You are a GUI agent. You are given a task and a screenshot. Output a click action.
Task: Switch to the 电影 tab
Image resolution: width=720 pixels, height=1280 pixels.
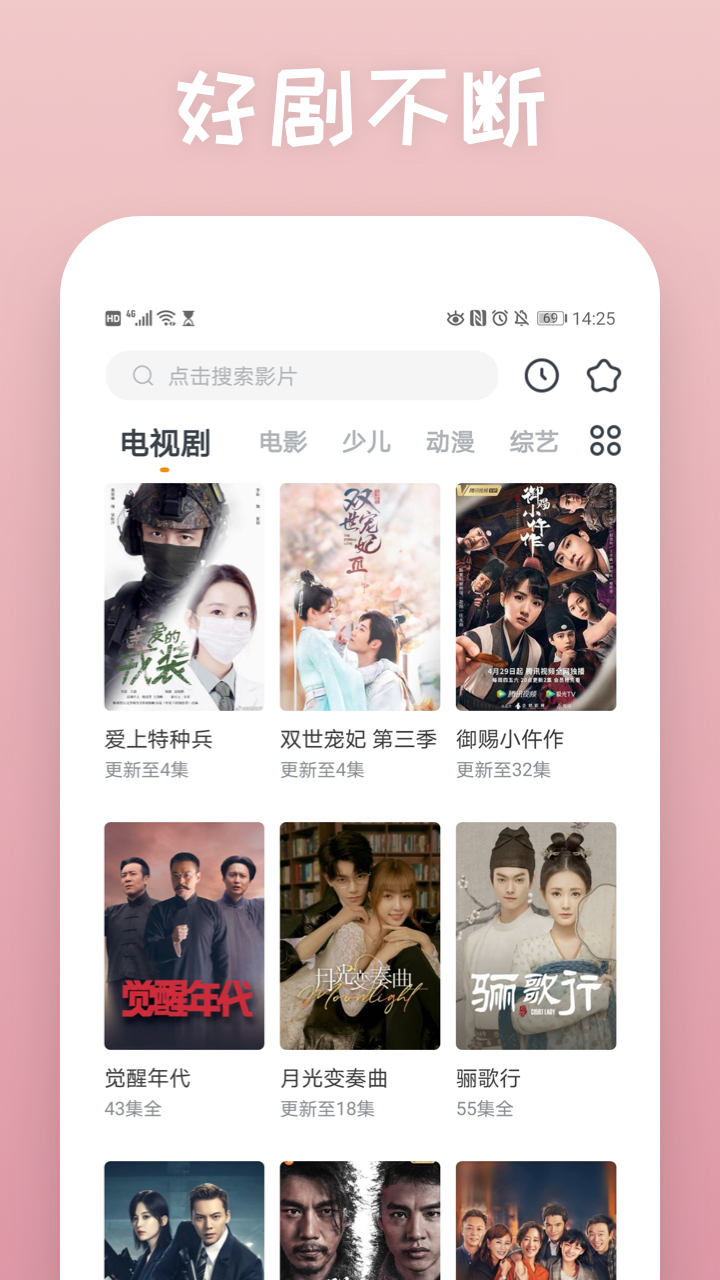283,441
